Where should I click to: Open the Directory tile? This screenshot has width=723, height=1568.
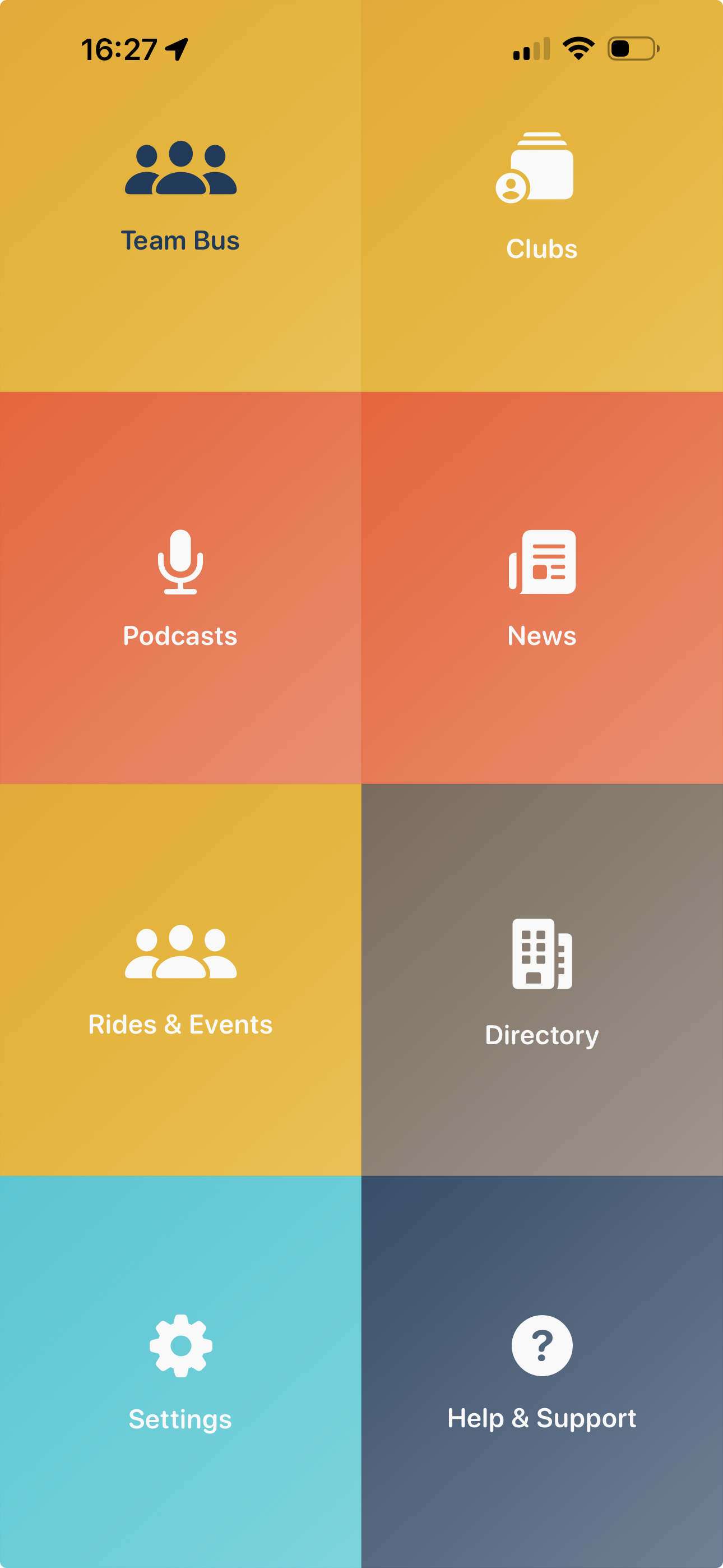tap(541, 980)
